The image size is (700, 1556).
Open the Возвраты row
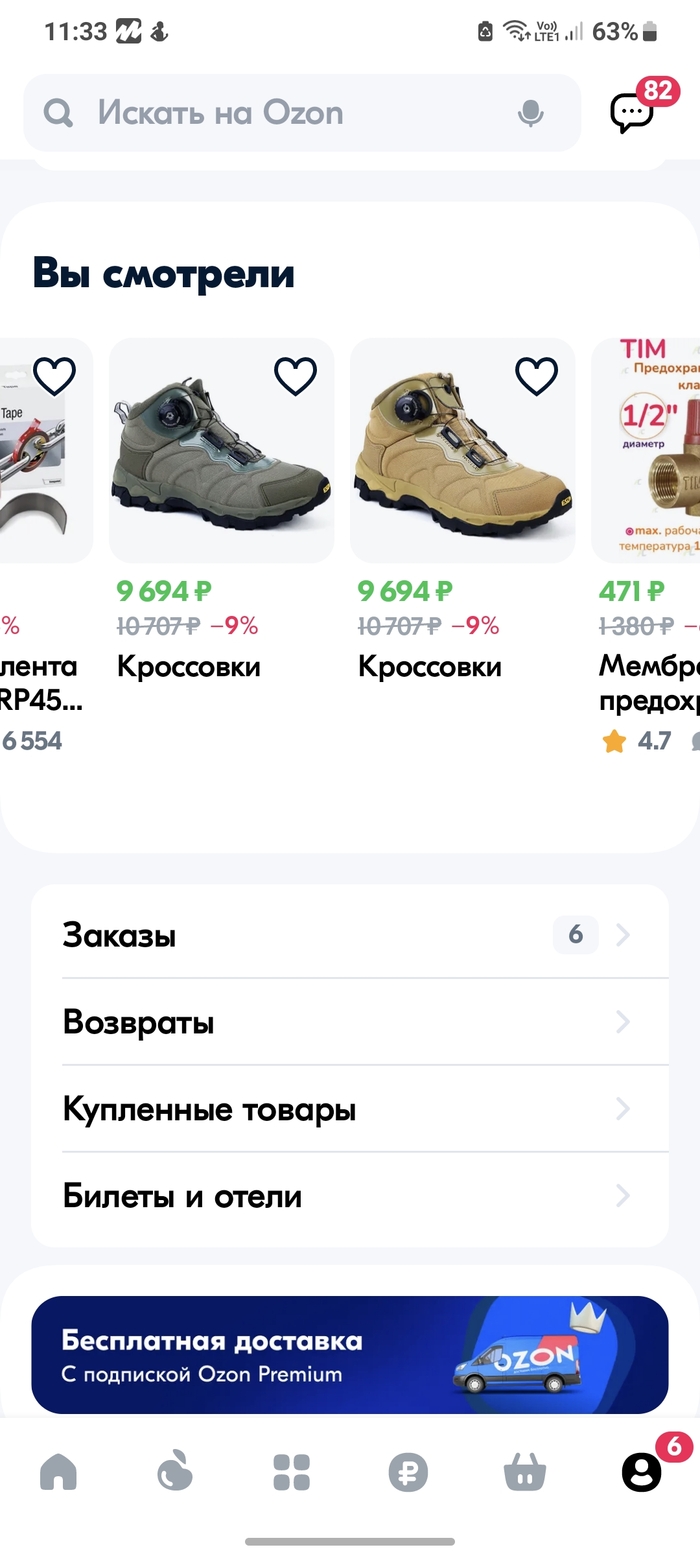coord(349,1023)
